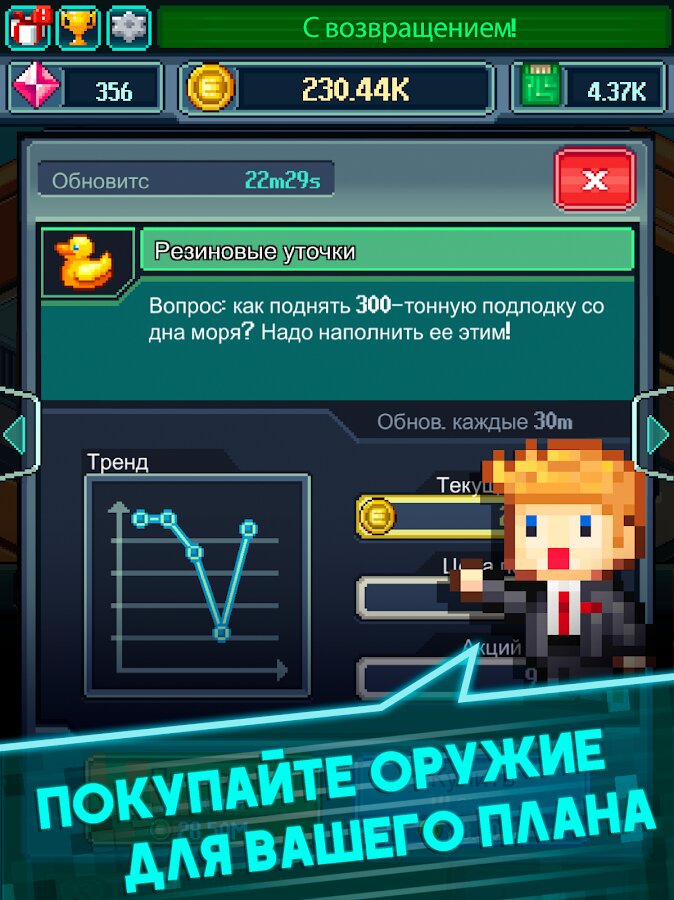
Task: Go to the previous stock item
Action: point(16,435)
